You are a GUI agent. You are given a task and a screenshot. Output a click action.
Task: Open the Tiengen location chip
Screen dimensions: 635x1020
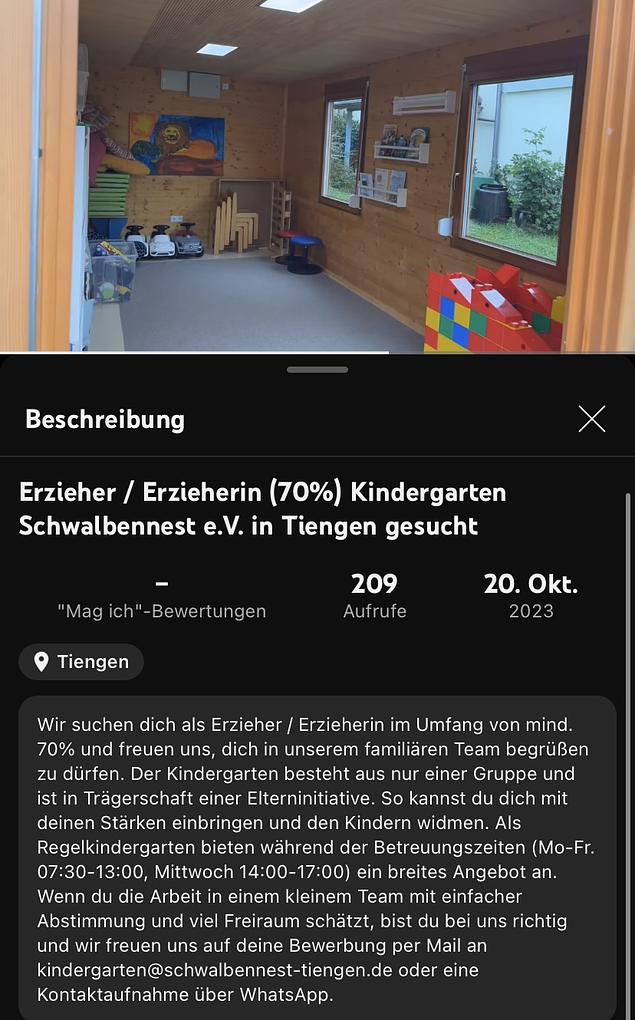pyautogui.click(x=81, y=662)
